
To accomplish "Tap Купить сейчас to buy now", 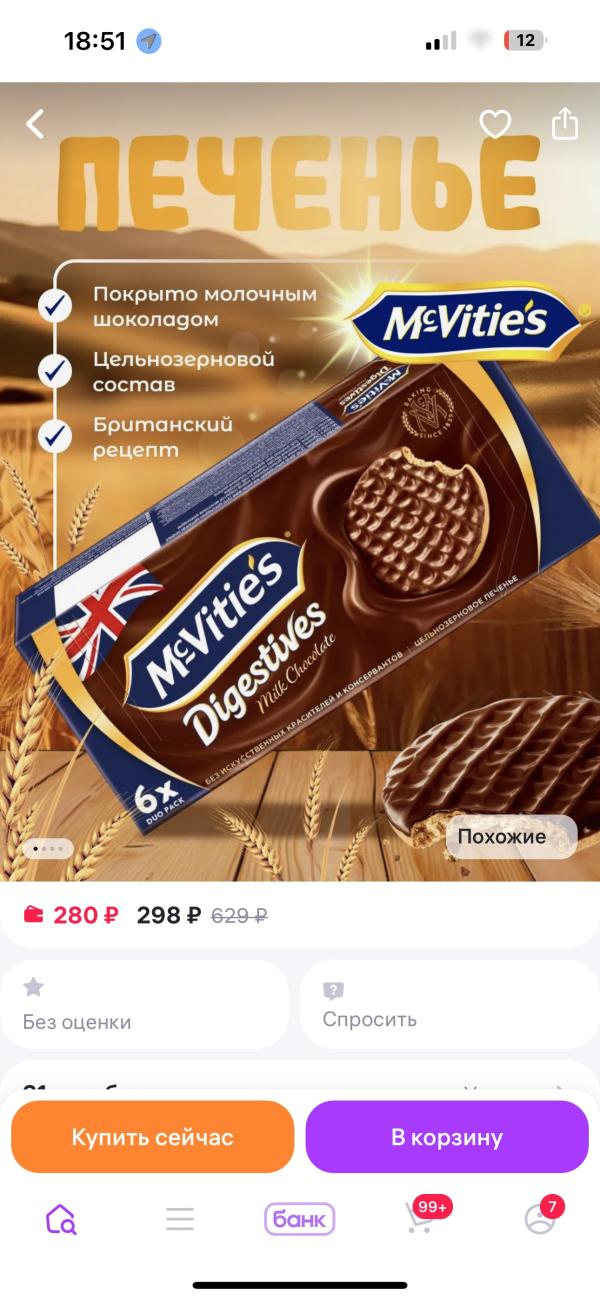I will coord(152,1137).
